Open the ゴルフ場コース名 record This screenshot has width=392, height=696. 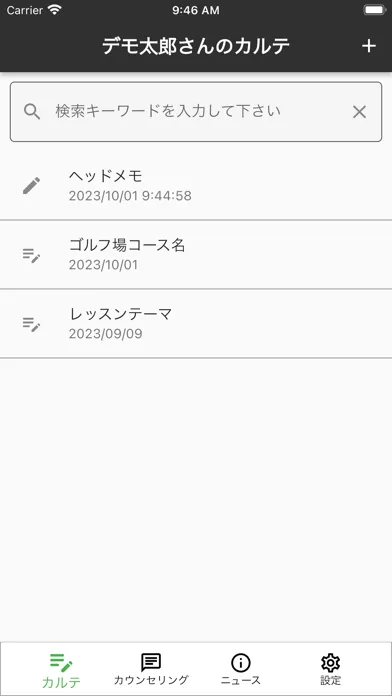[x=196, y=255]
